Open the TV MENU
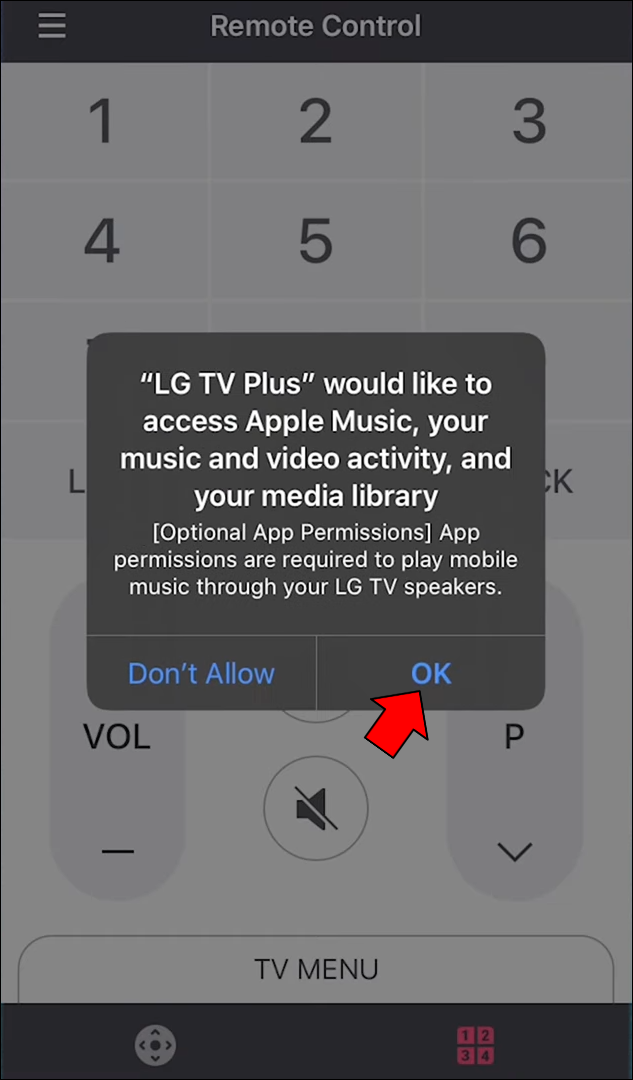Viewport: 633px width, 1080px height. coord(316,968)
